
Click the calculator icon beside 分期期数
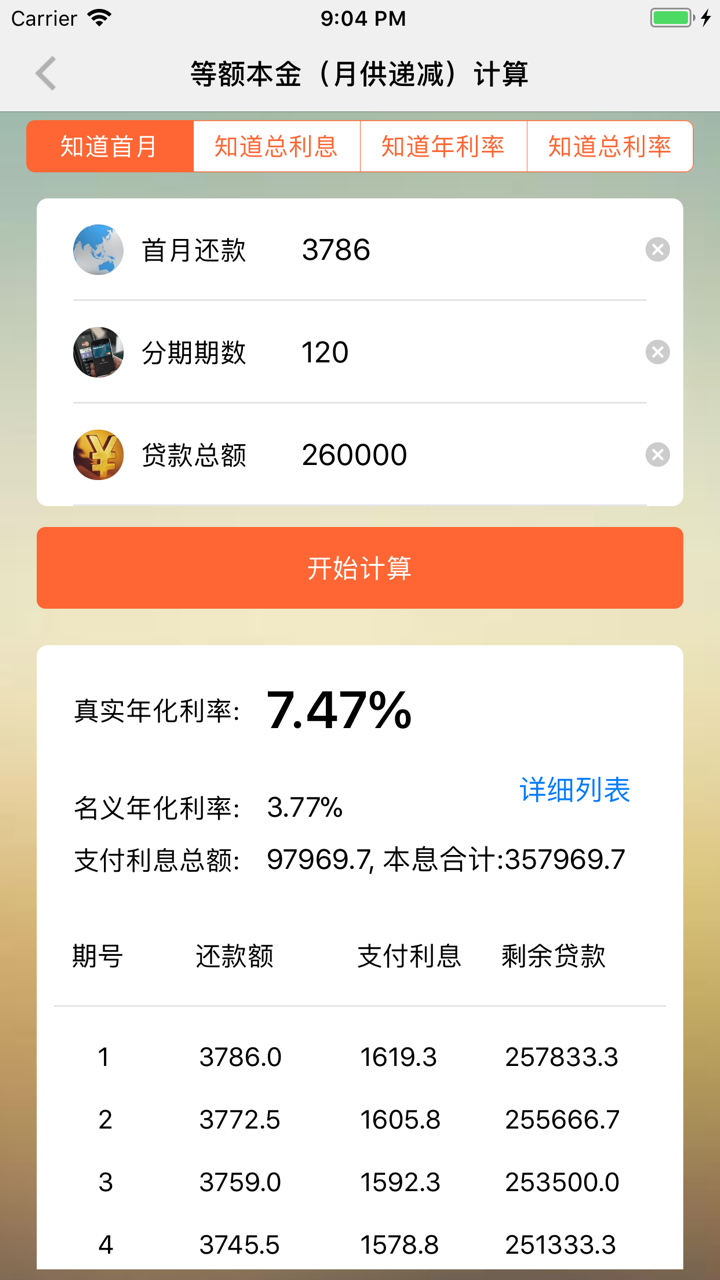[x=97, y=352]
